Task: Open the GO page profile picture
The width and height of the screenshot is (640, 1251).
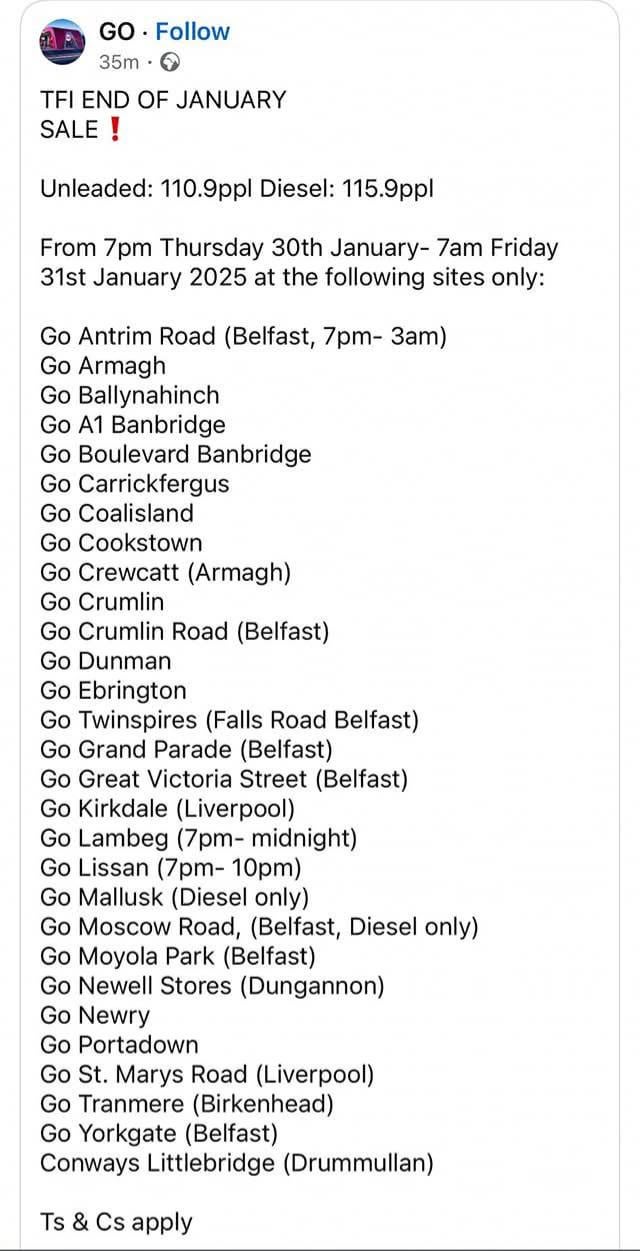Action: pyautogui.click(x=62, y=44)
